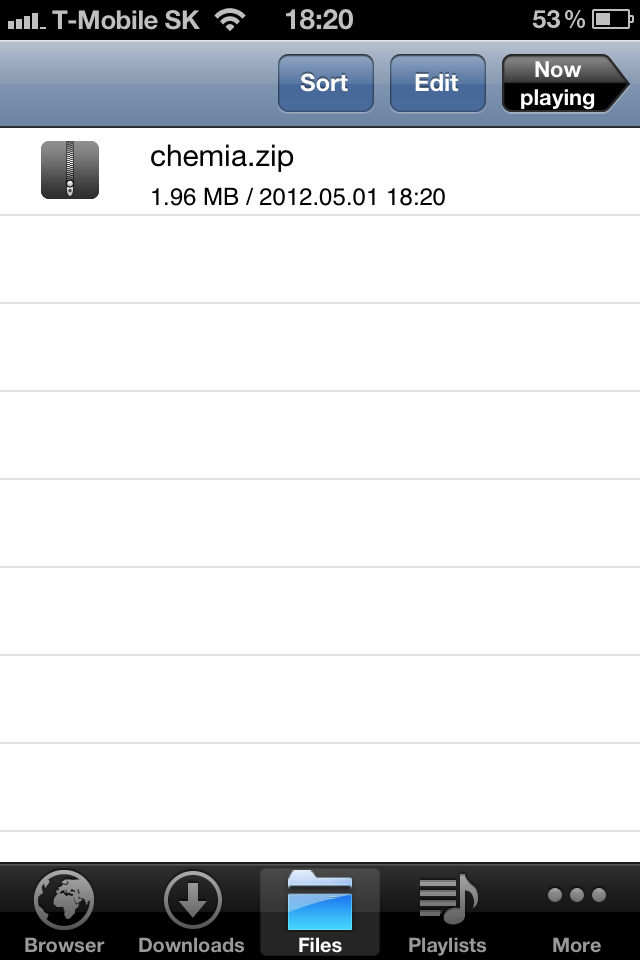Open the chemia.zip file

pos(320,171)
